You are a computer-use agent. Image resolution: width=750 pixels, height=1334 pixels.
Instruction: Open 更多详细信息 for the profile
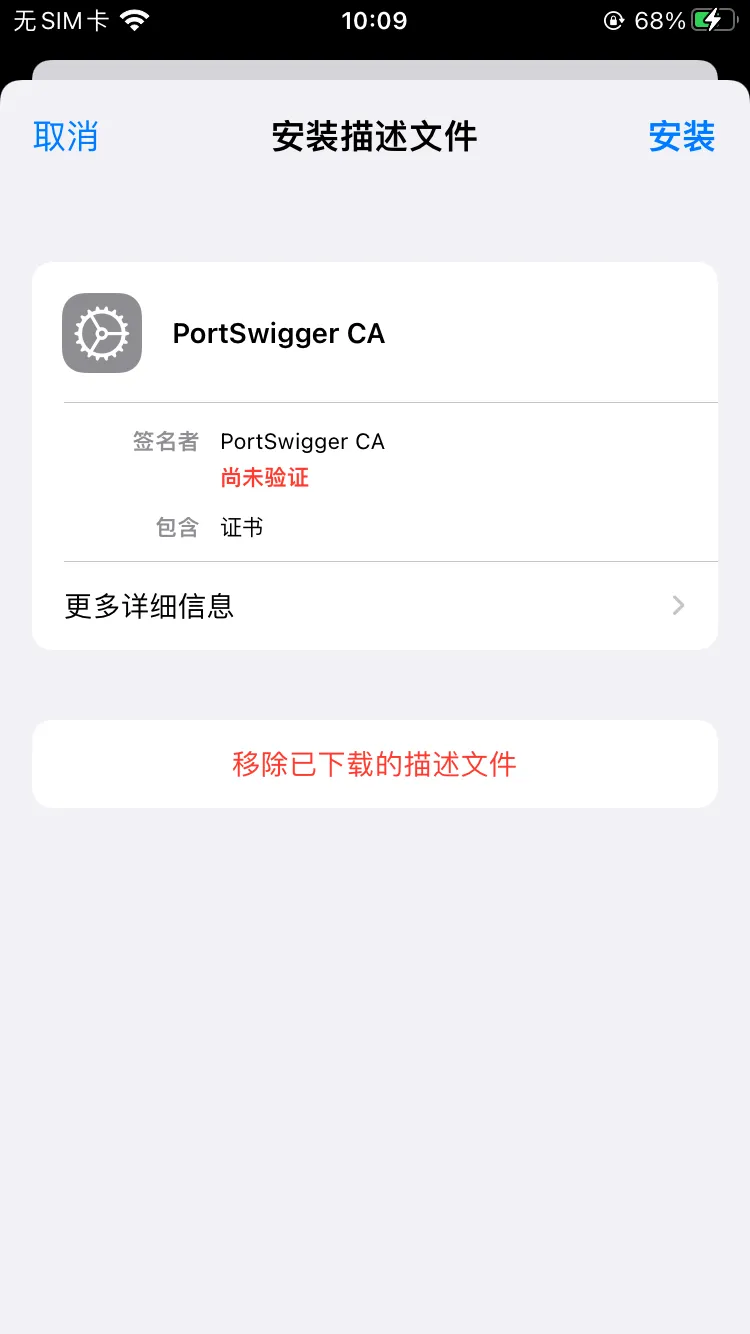(x=375, y=606)
